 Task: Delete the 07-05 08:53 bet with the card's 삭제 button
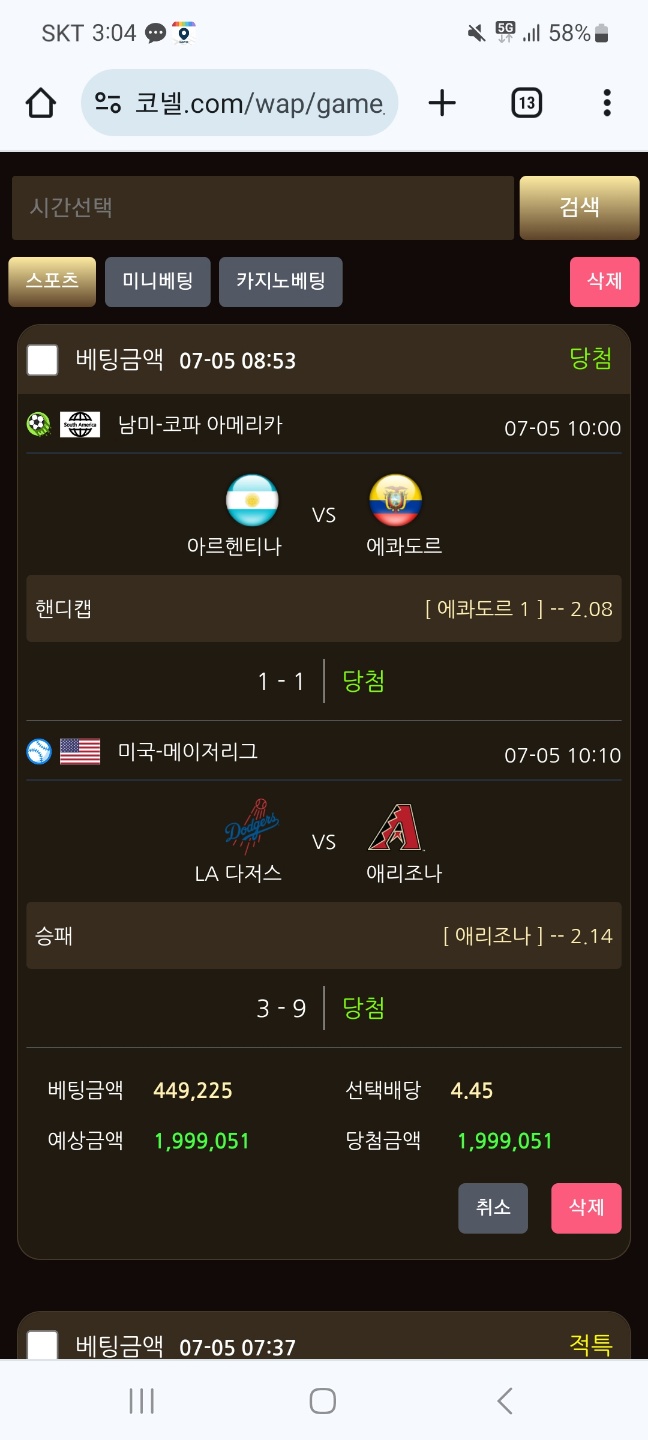coord(586,1208)
